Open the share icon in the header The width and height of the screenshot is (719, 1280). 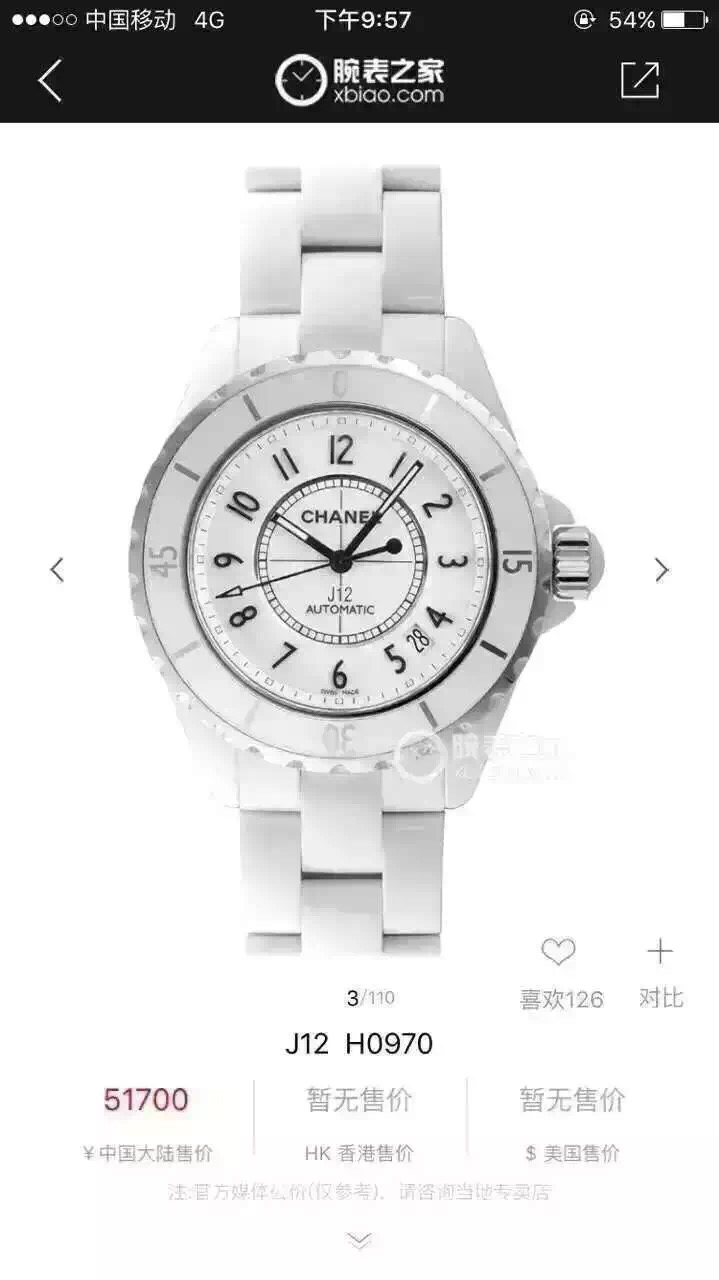(x=640, y=80)
